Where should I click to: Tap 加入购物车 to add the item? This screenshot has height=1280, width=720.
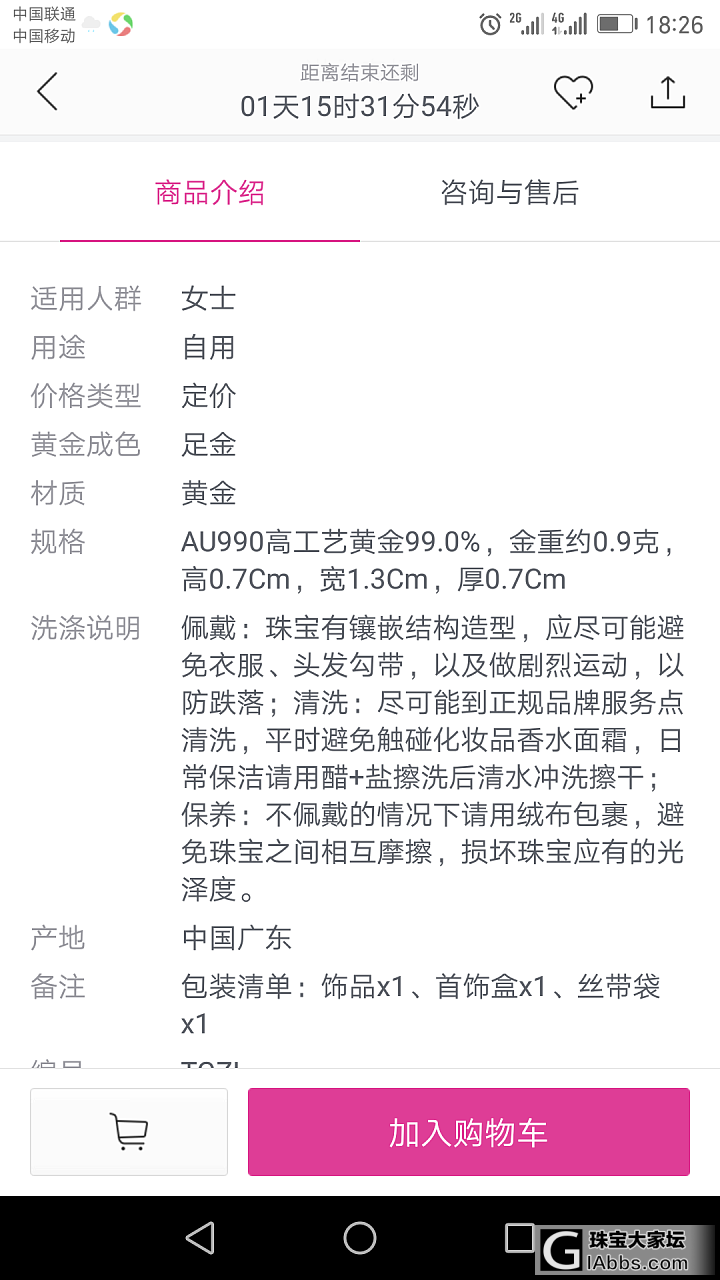coord(468,1132)
